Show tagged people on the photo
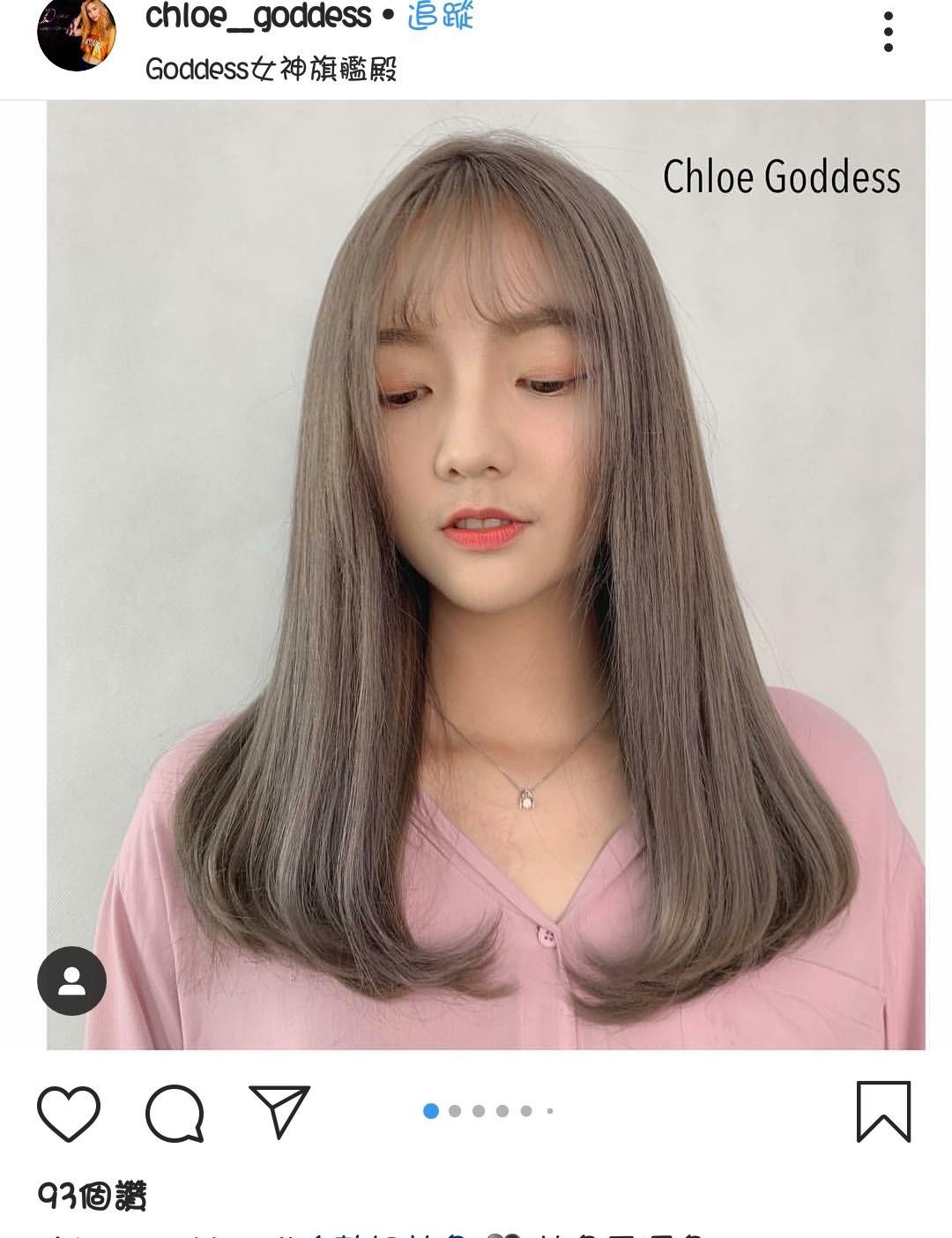Screen dimensions: 952x1238 coord(71,981)
